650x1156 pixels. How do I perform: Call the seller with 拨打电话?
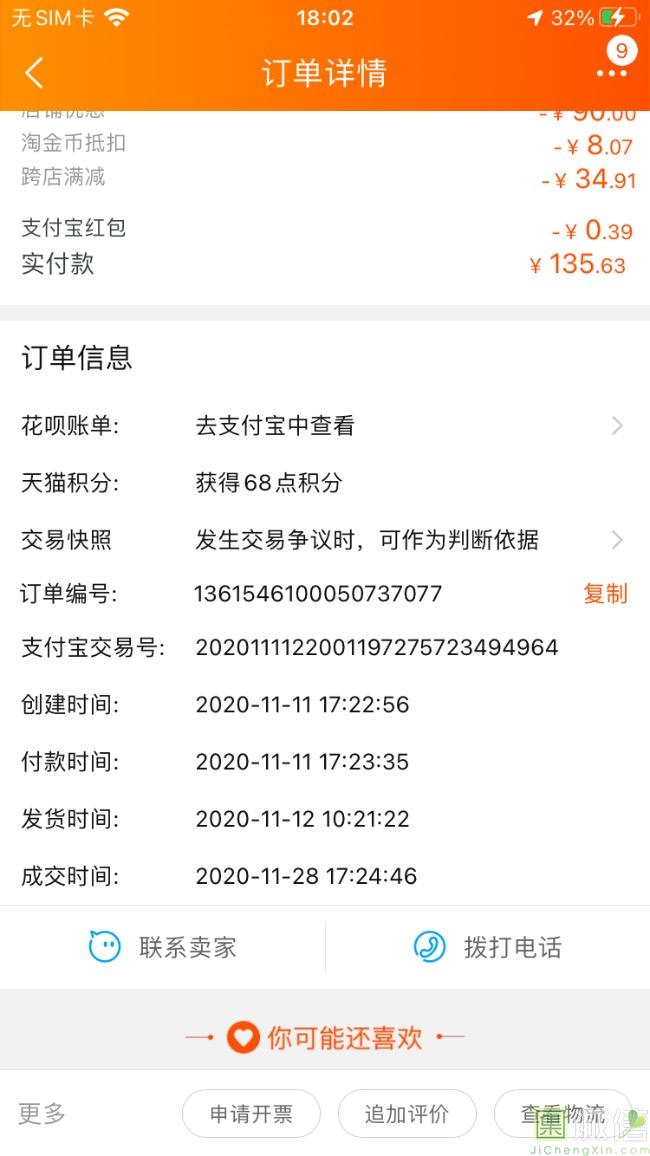coord(488,947)
